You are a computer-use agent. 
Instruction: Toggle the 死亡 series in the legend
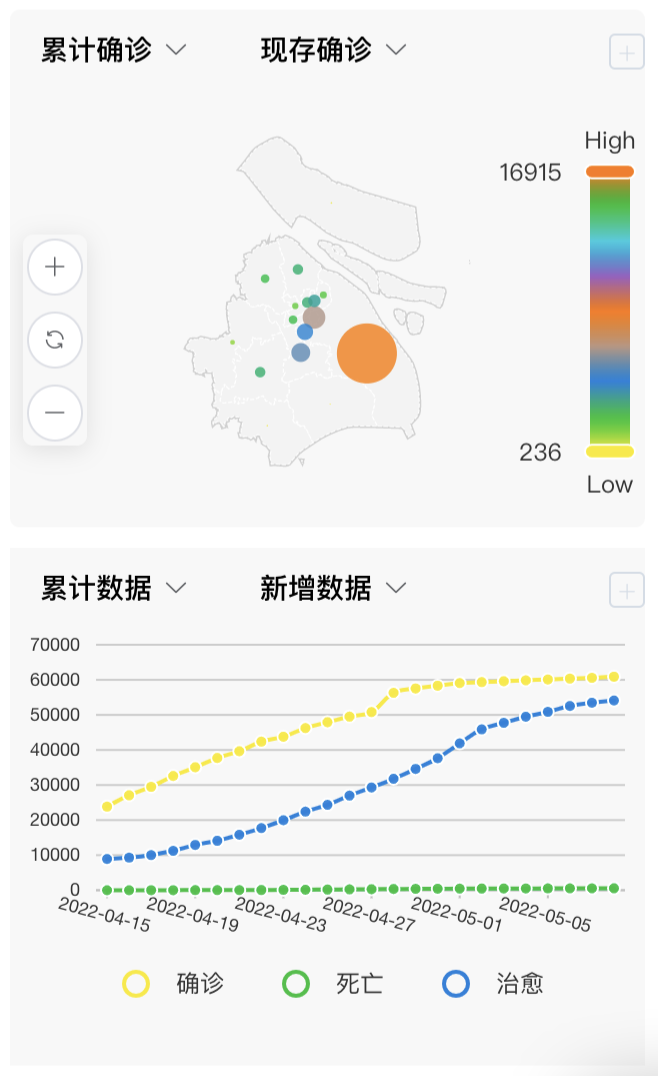tap(333, 983)
